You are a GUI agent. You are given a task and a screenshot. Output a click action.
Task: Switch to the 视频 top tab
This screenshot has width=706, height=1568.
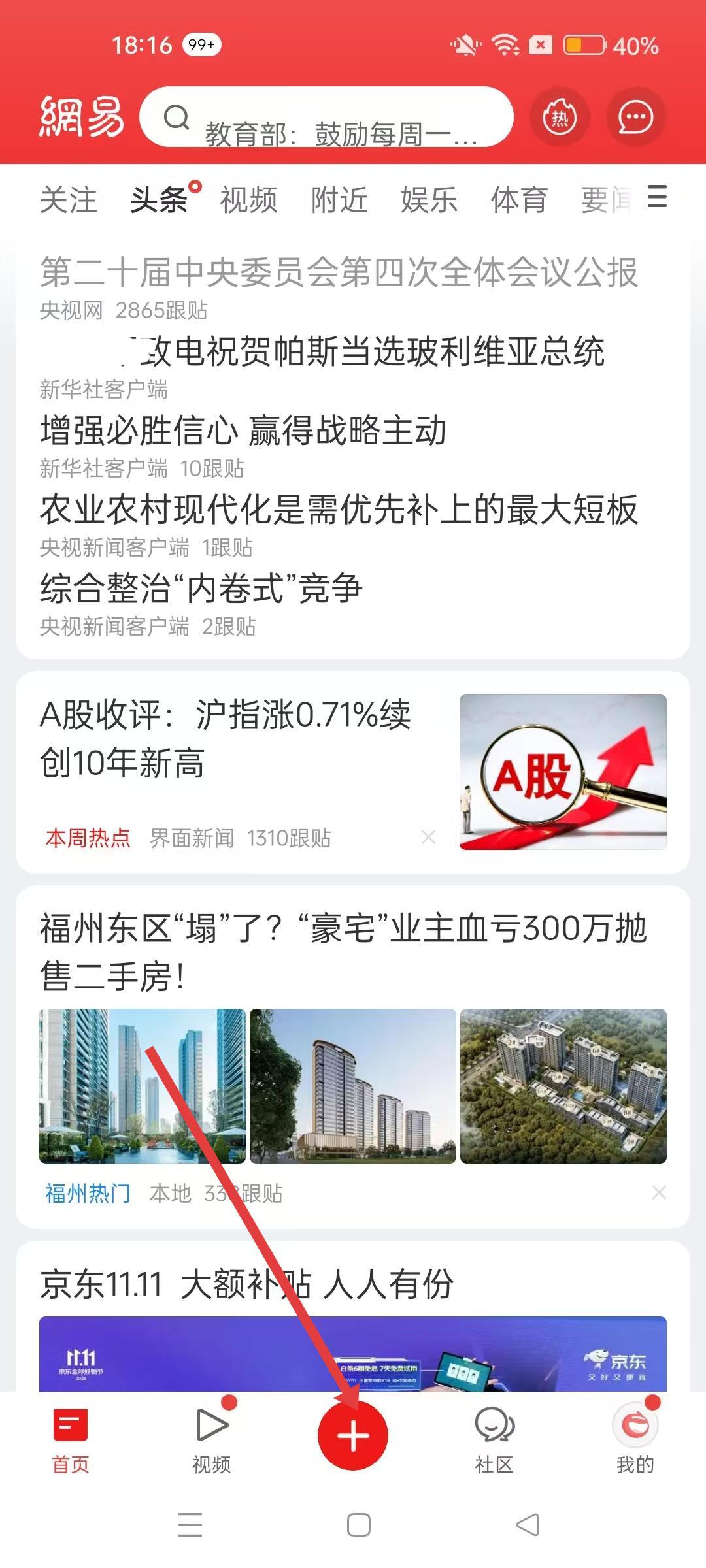(x=248, y=199)
